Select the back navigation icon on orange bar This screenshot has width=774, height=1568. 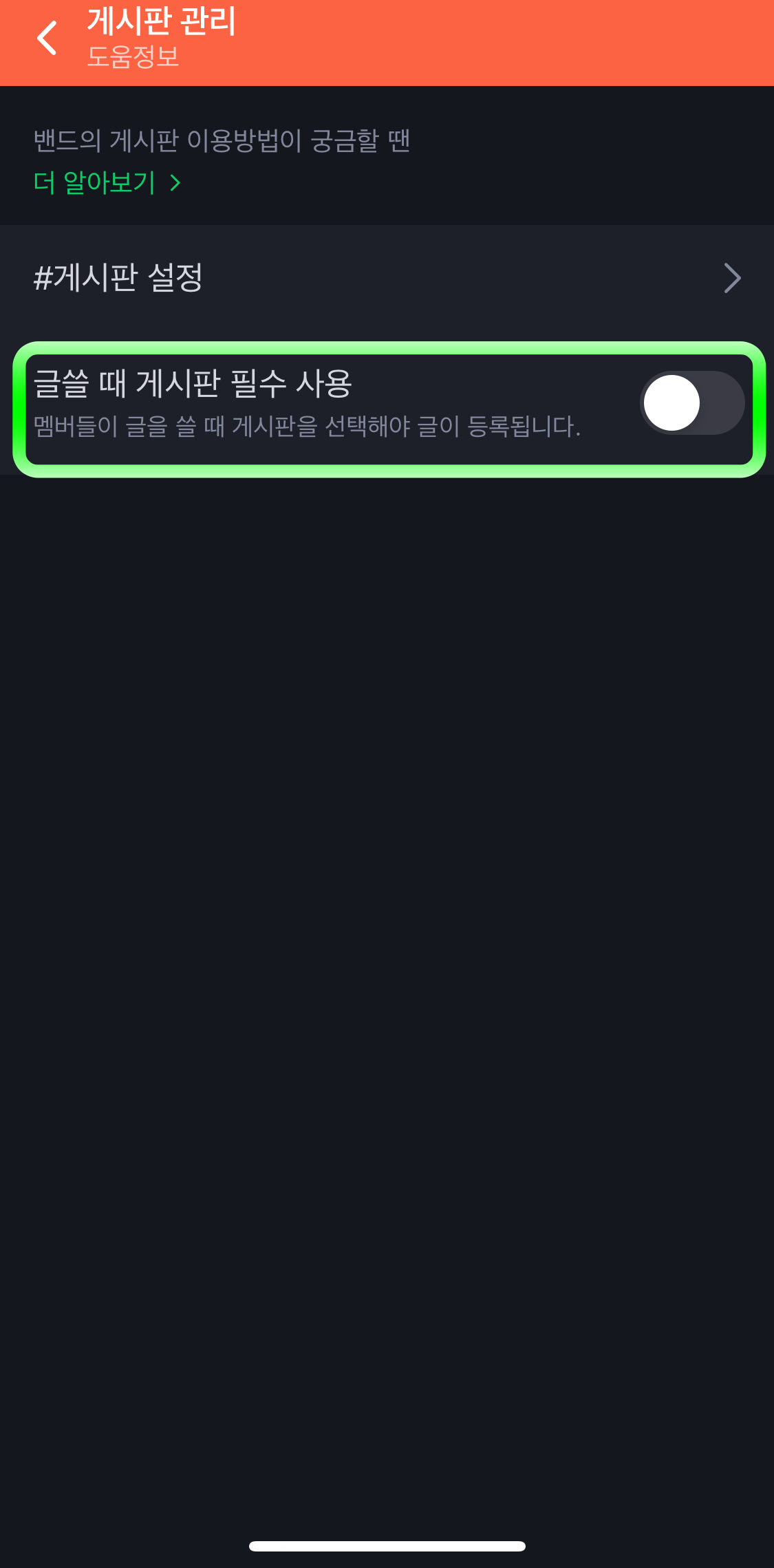[46, 38]
